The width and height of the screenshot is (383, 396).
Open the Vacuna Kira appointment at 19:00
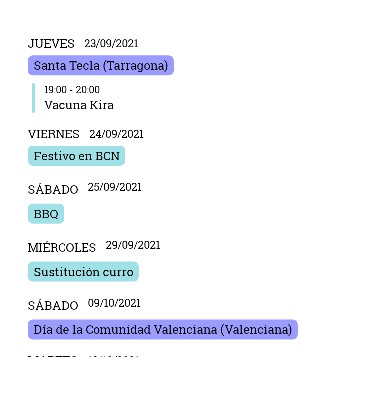point(79,98)
